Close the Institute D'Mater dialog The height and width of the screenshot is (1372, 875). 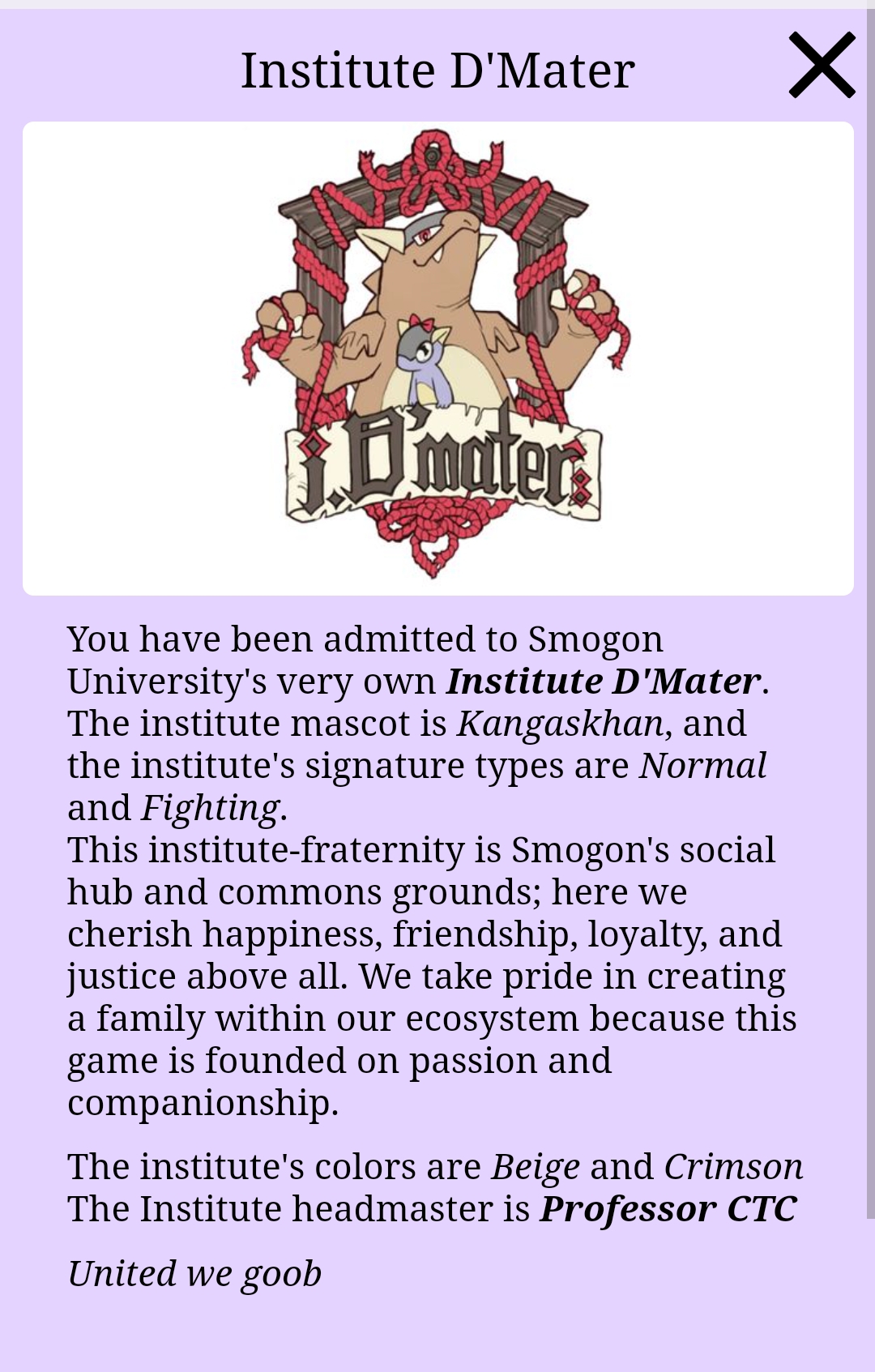pyautogui.click(x=822, y=65)
